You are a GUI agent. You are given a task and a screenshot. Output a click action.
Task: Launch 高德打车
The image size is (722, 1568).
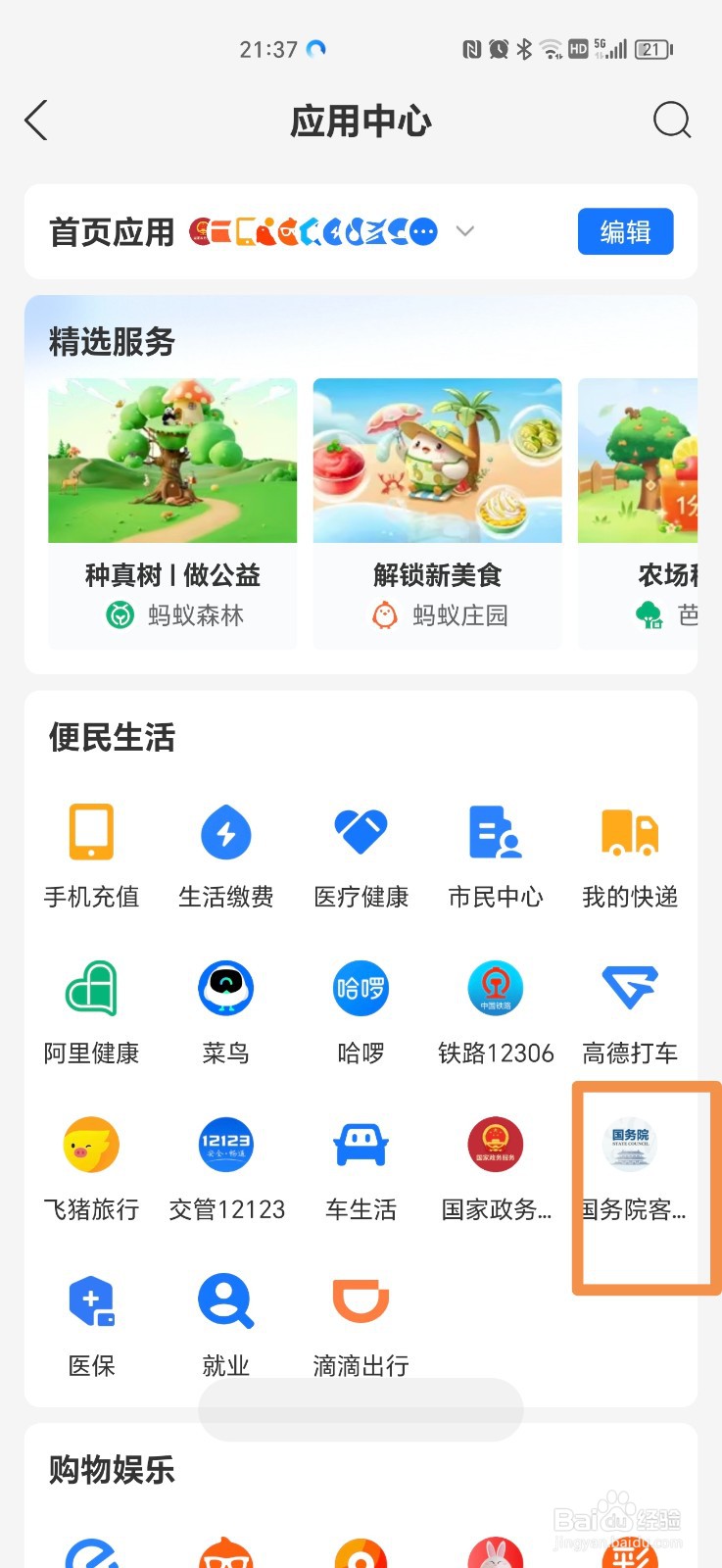point(630,1009)
